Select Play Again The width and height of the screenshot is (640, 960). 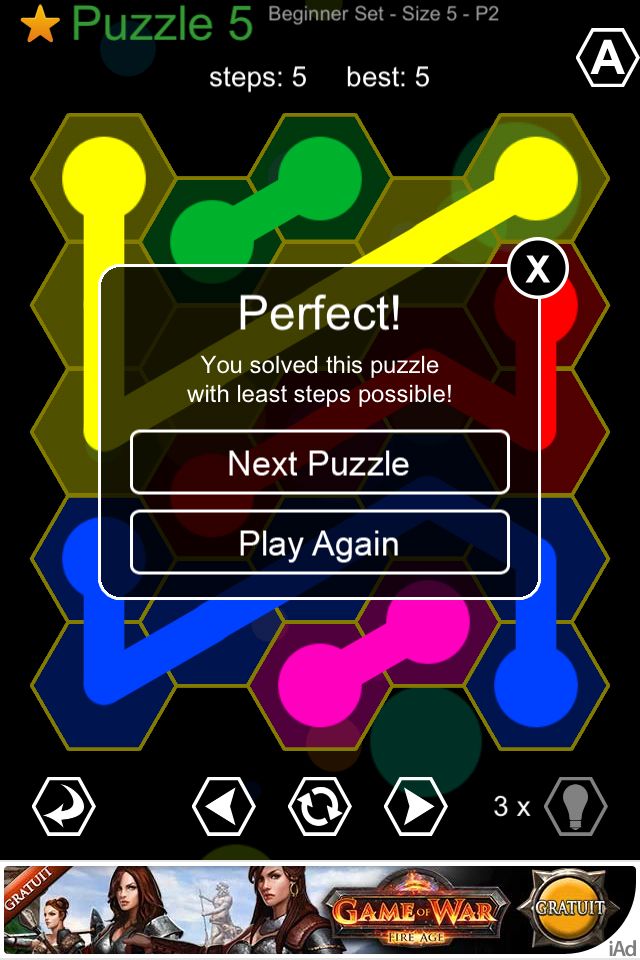pos(319,544)
